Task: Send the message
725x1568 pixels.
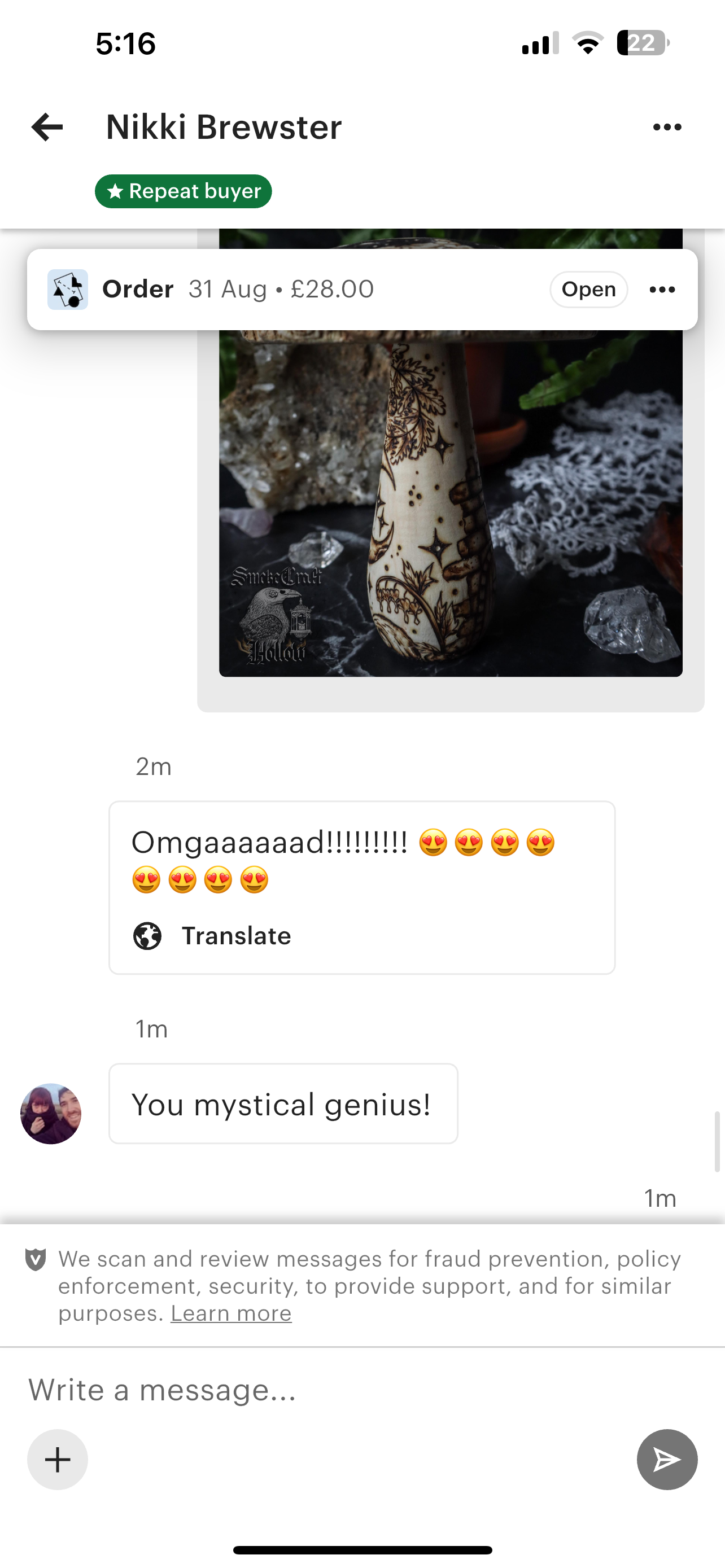Action: (x=667, y=1459)
